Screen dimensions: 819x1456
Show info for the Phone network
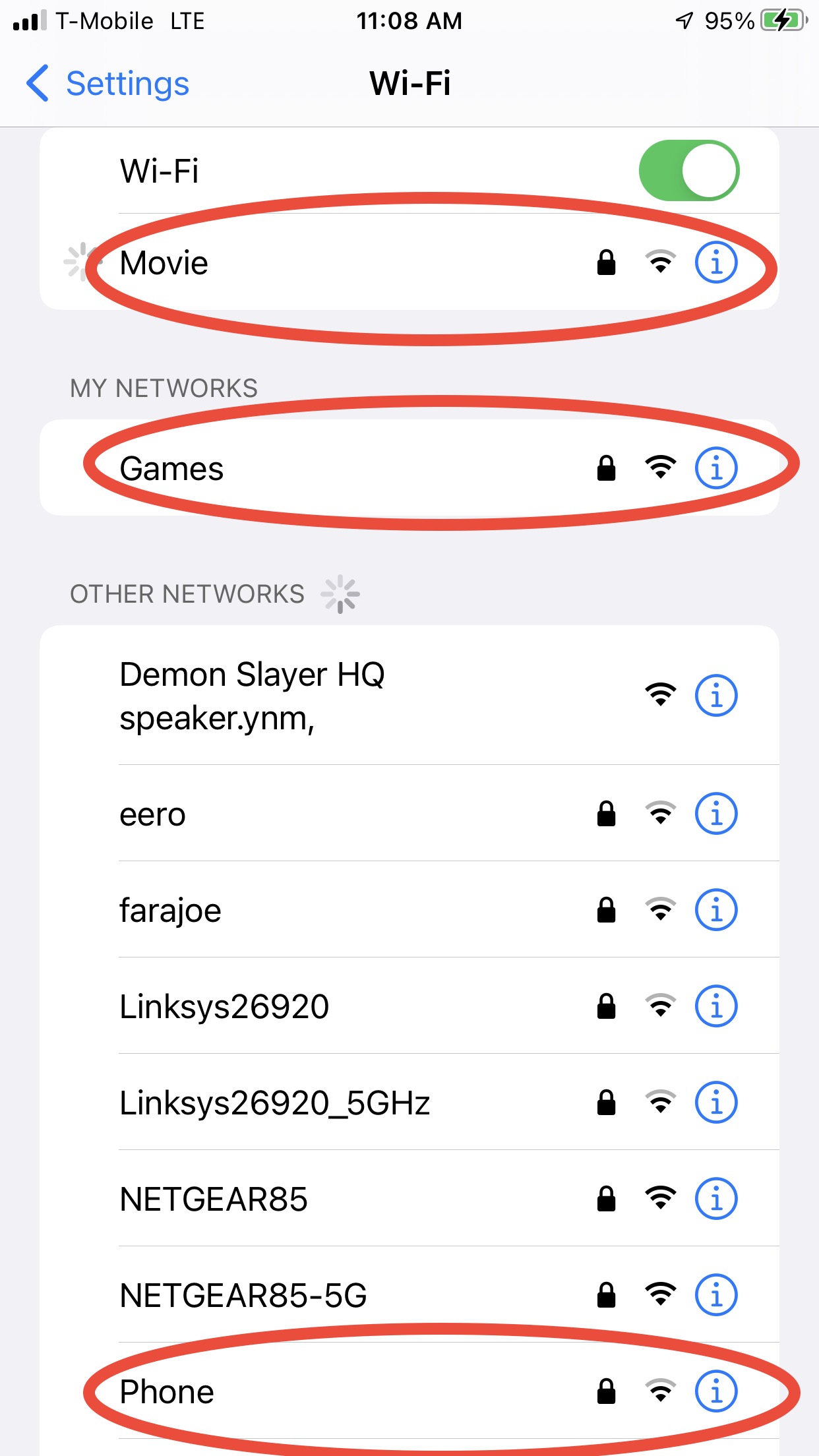[x=716, y=1391]
